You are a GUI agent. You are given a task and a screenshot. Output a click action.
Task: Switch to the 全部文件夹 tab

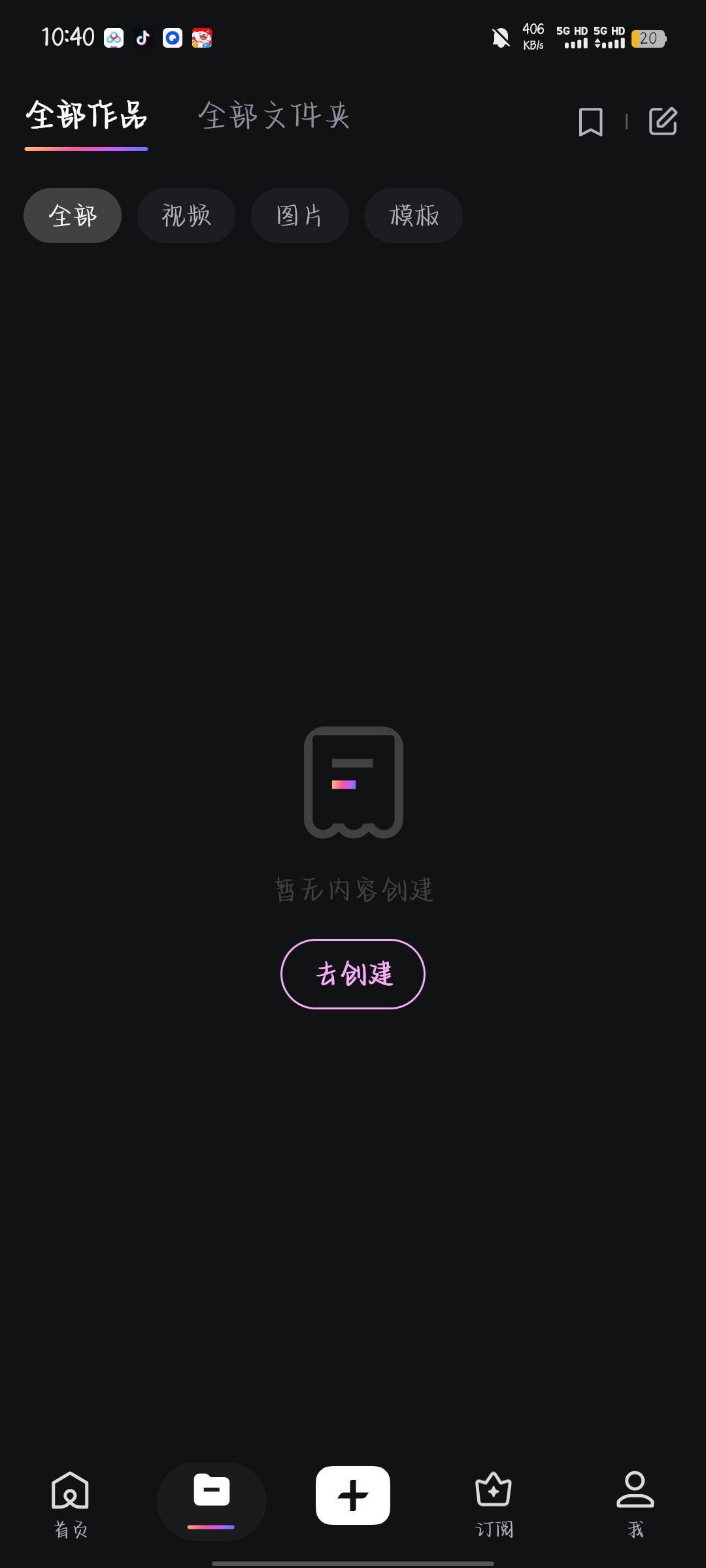(274, 116)
